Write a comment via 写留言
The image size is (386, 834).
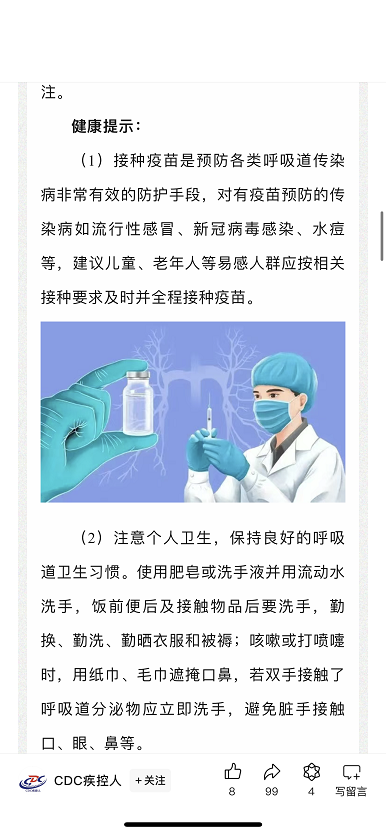click(351, 780)
